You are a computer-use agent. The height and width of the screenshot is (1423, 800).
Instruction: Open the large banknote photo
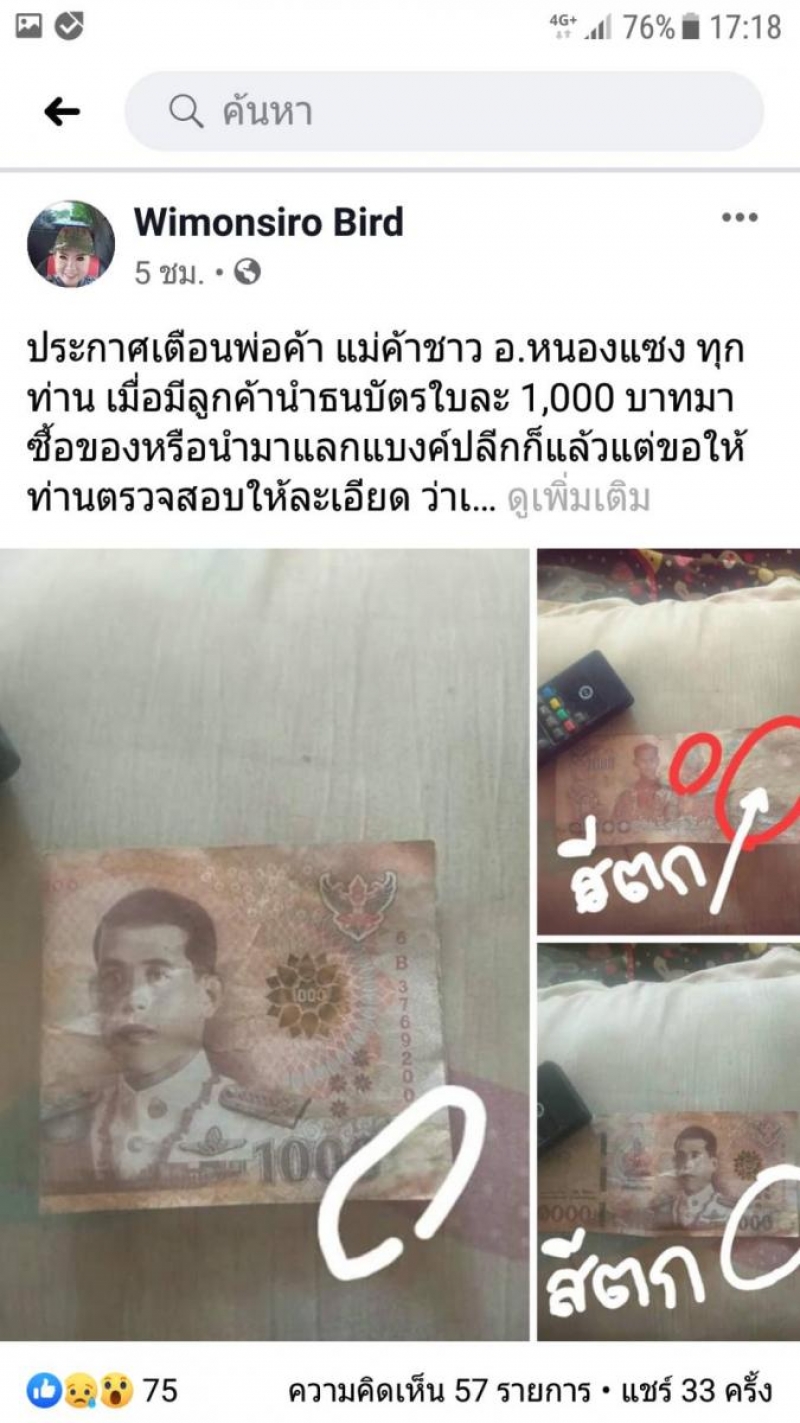(x=264, y=944)
